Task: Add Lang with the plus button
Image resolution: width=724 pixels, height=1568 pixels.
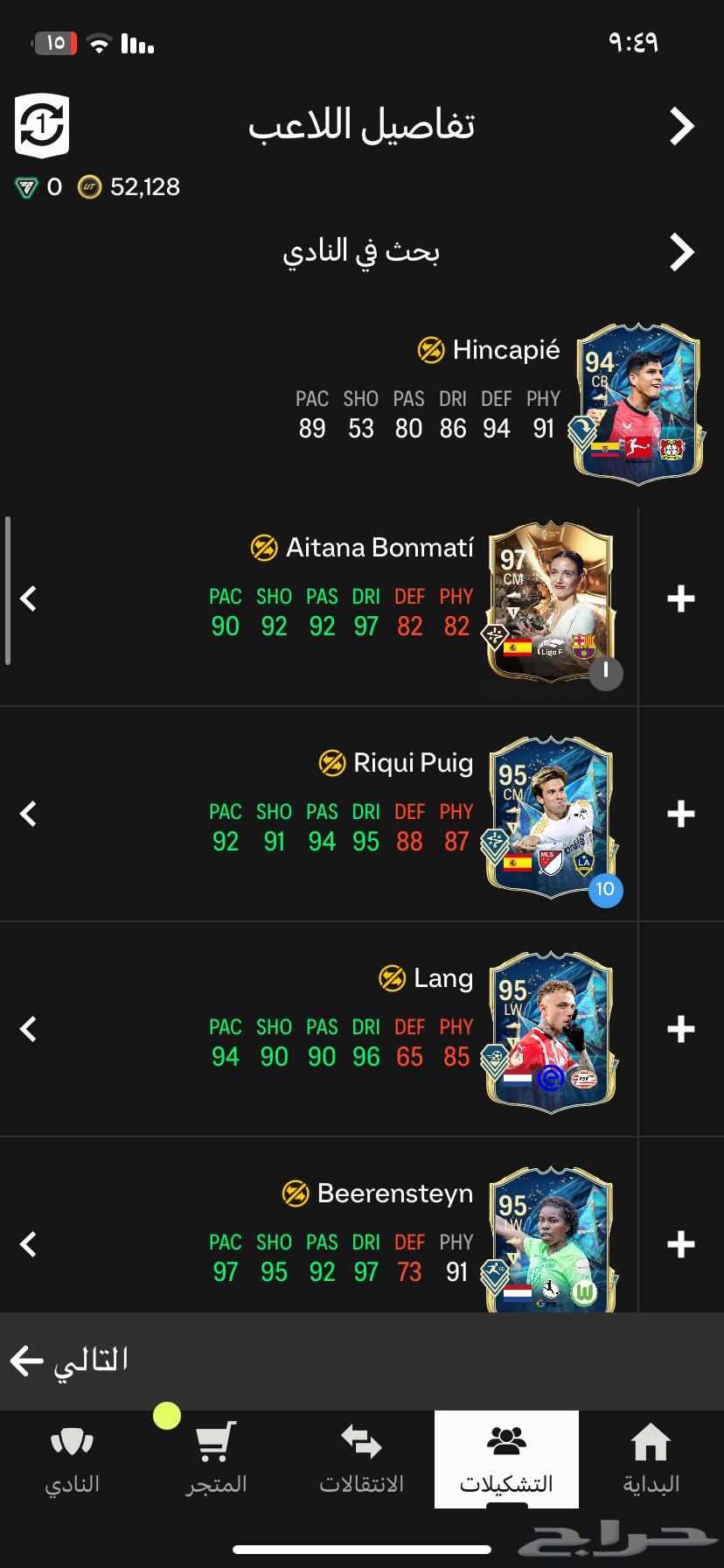Action: click(680, 1030)
